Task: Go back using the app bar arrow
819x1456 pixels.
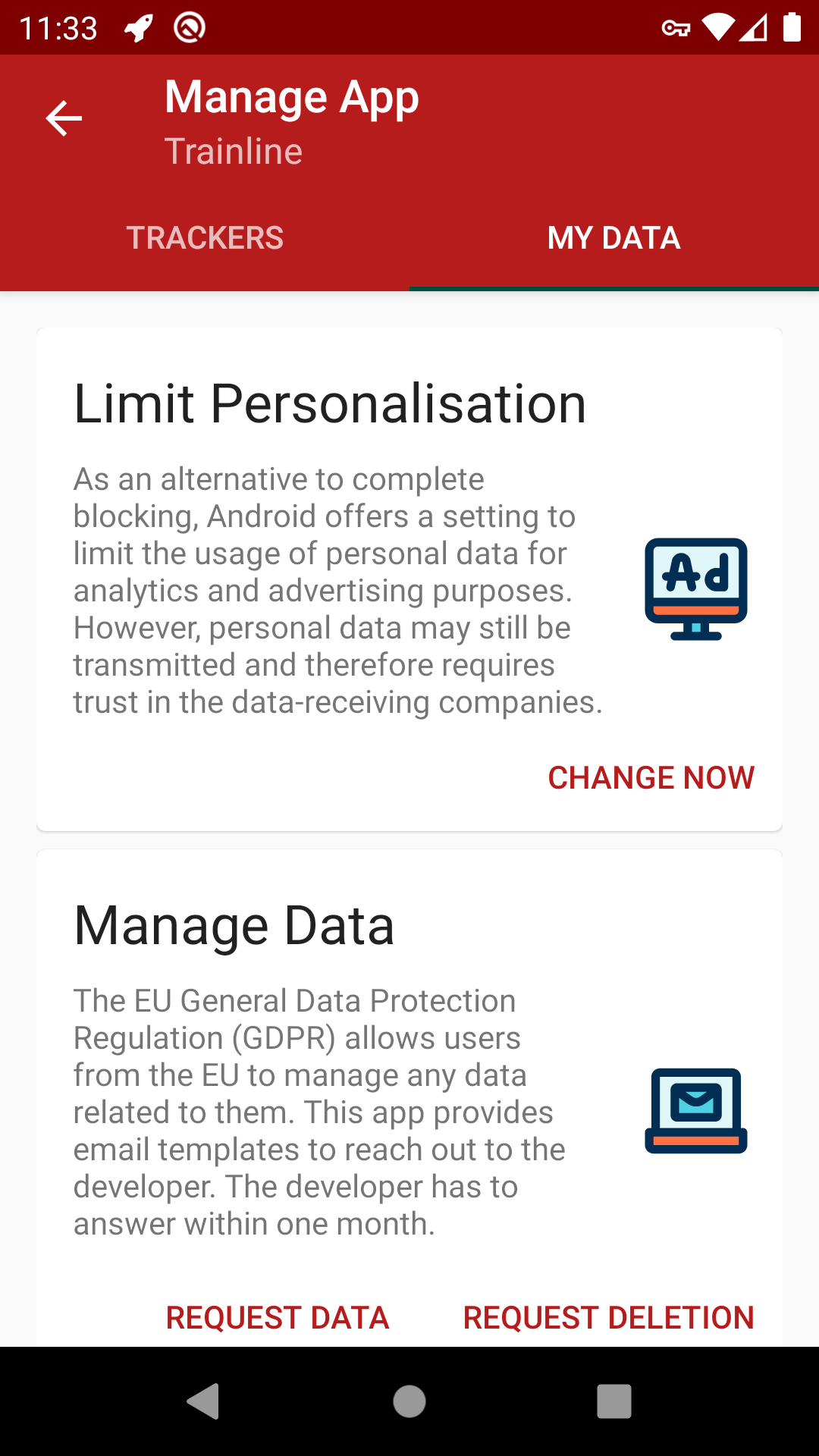Action: (x=64, y=118)
